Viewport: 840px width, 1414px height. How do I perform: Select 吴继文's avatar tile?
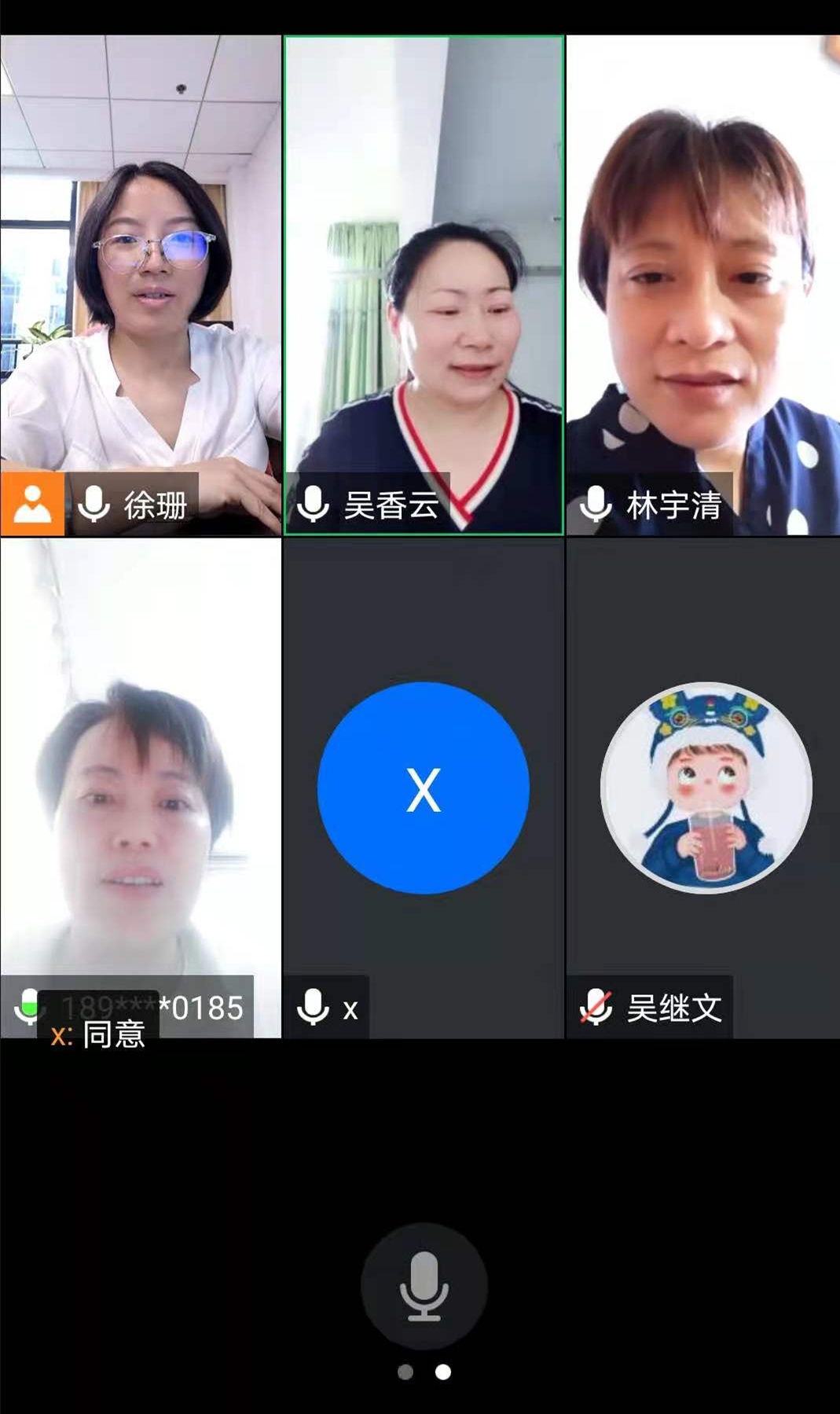coord(705,788)
